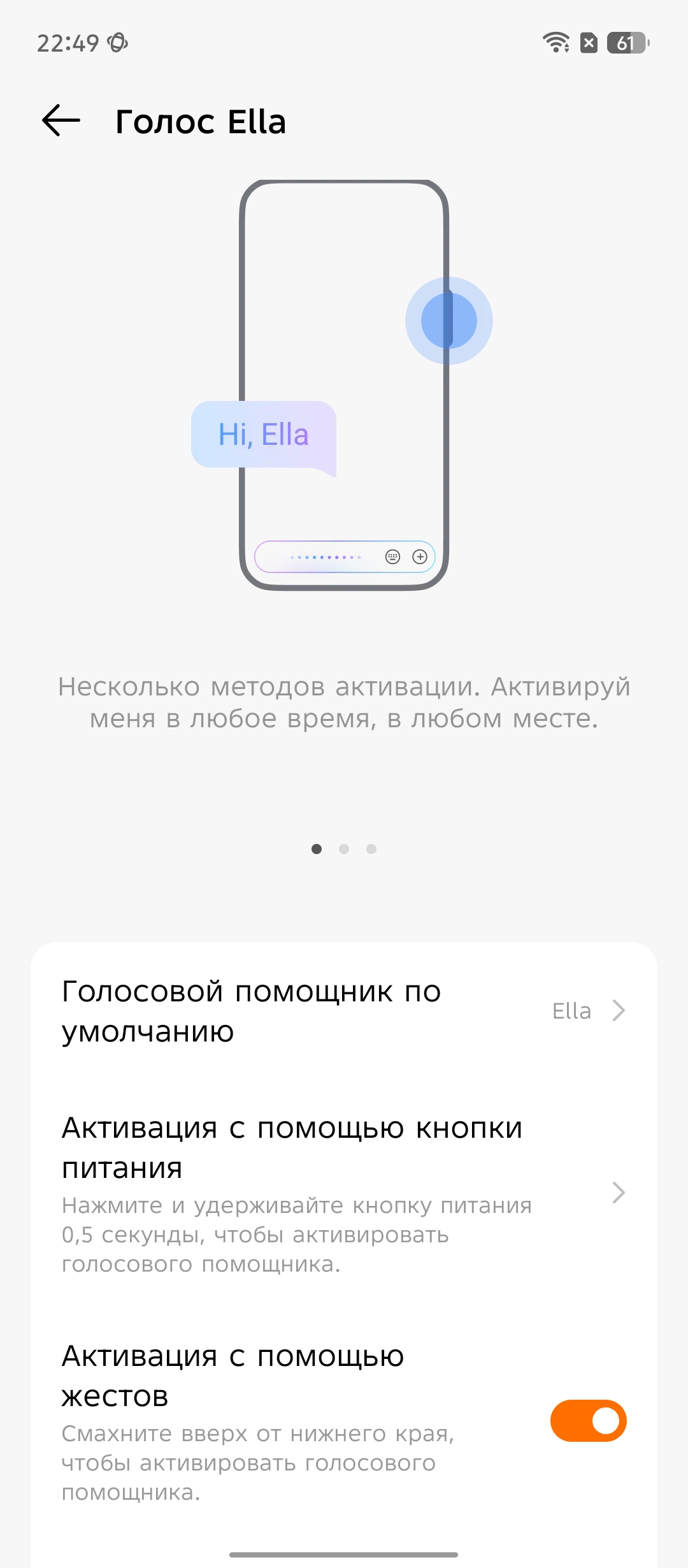Disable Активация с помощью жестов switch
688x1568 pixels.
coord(588,1421)
